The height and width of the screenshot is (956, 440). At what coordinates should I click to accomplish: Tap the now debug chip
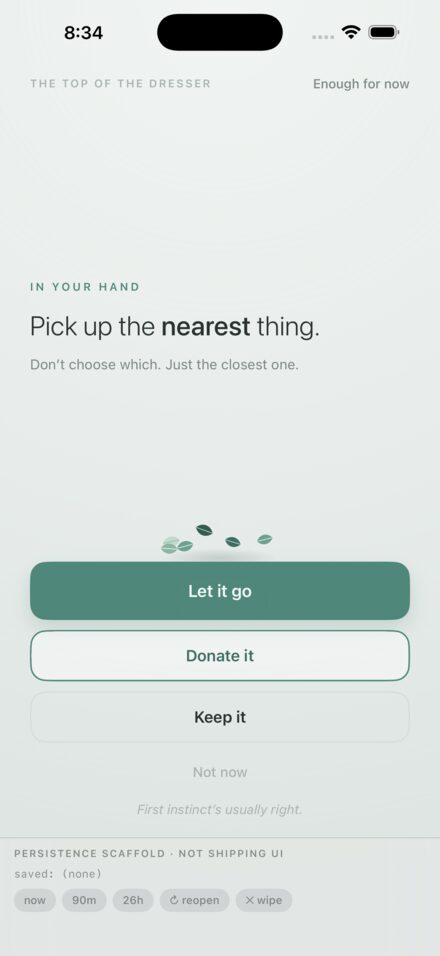click(x=35, y=900)
